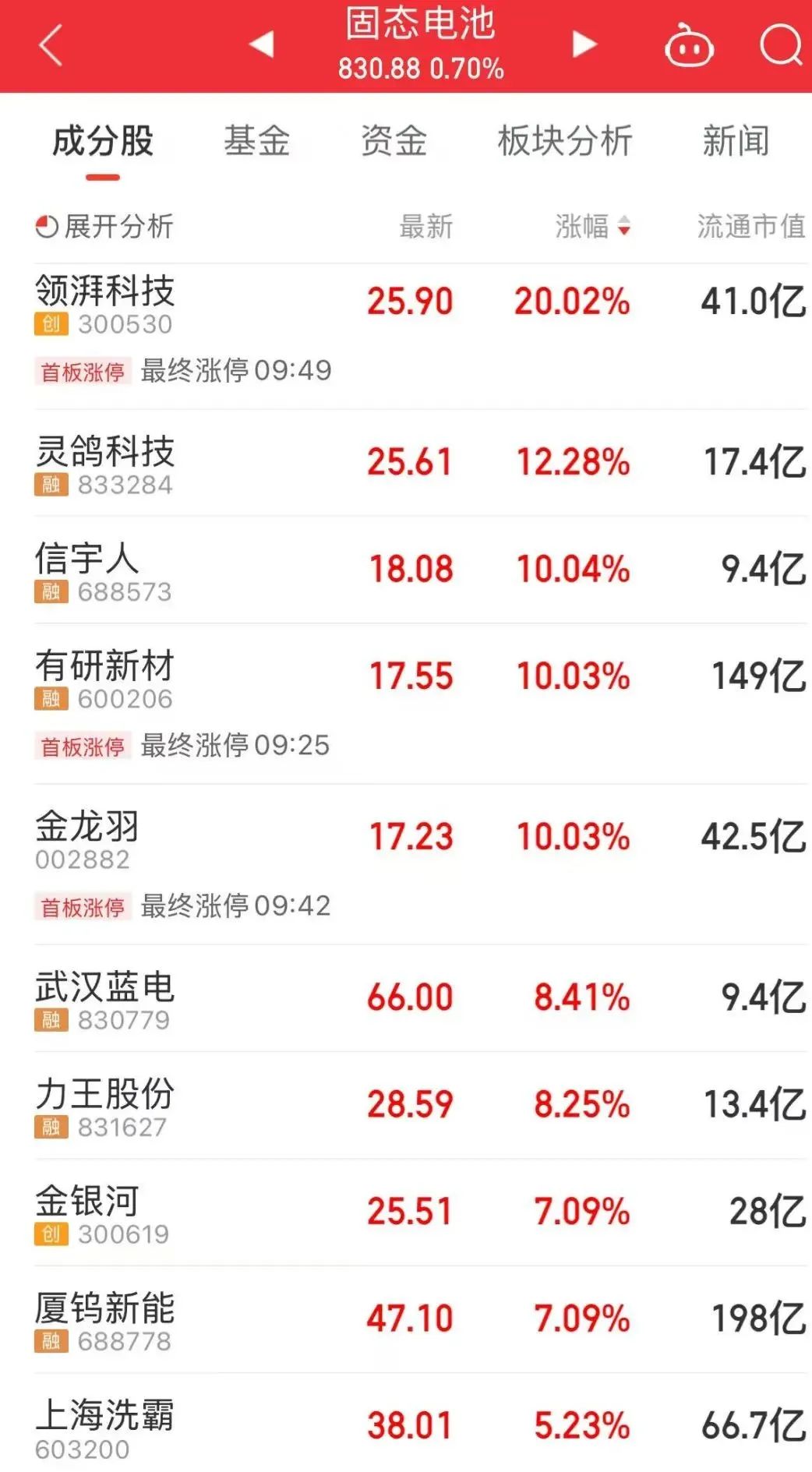Switch to the 基金 tab
The image size is (812, 1472).
tap(256, 142)
